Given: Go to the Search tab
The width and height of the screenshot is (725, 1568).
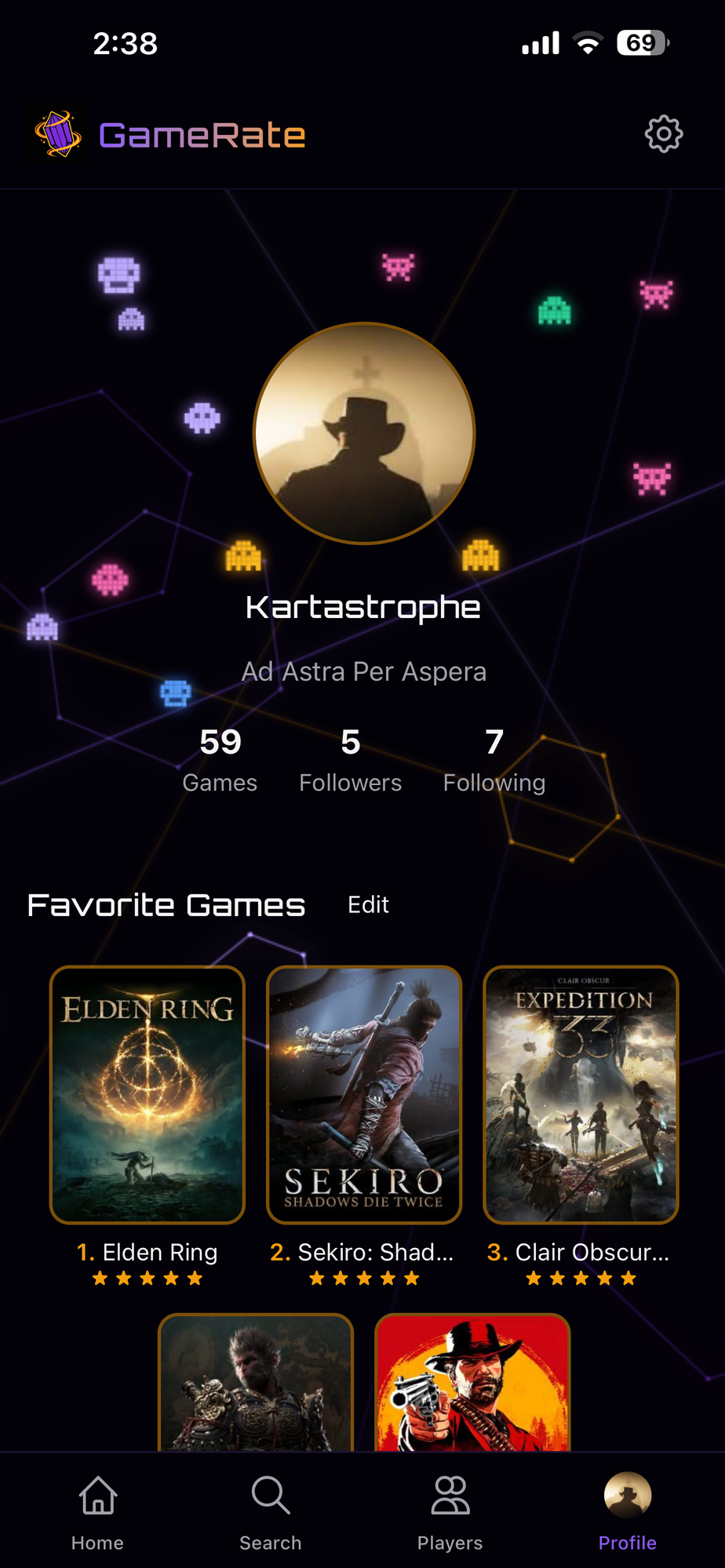Looking at the screenshot, I should coord(271,1512).
